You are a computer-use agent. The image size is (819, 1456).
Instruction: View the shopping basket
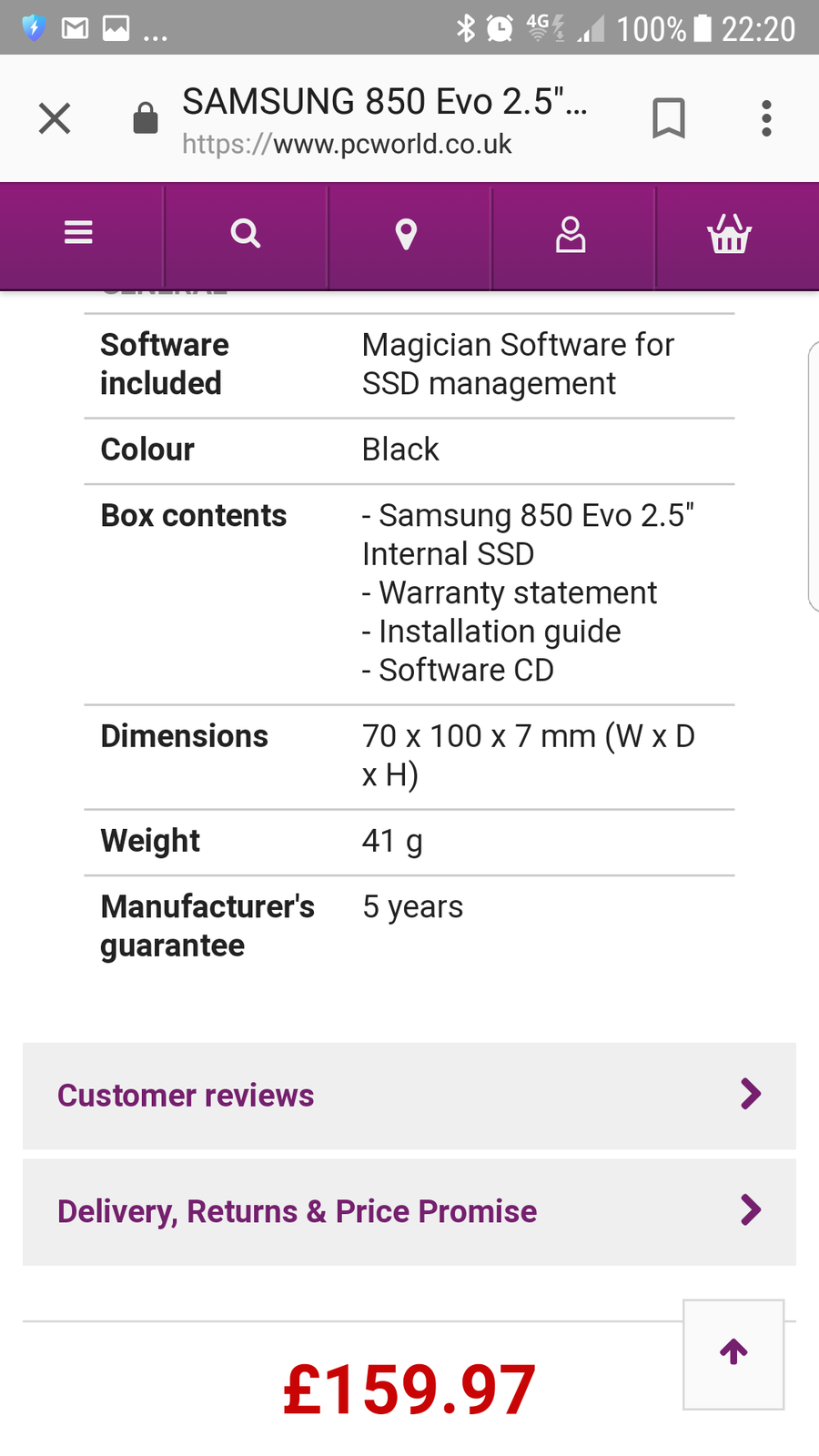pos(729,234)
